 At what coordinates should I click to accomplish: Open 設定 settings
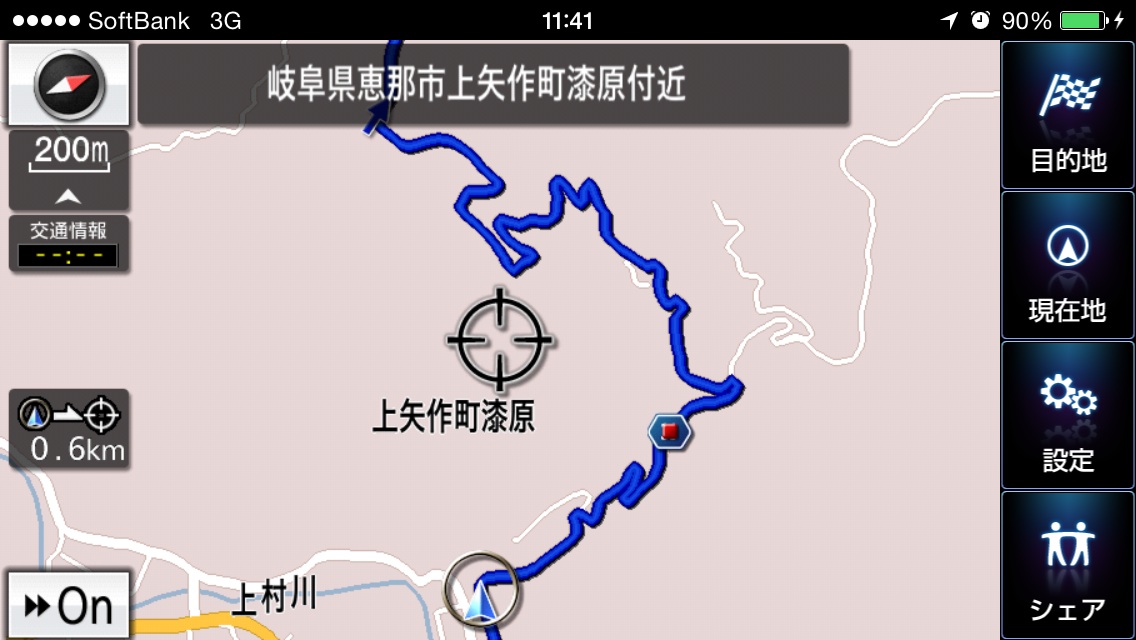(x=1067, y=416)
